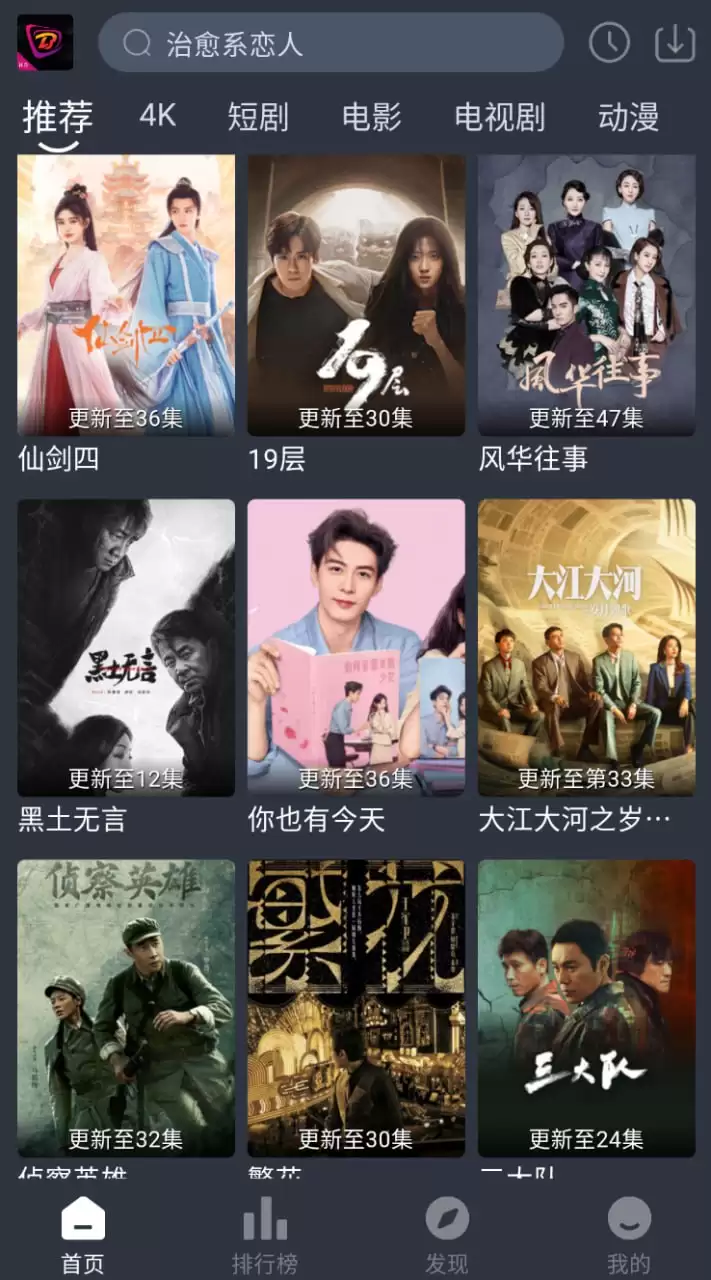Screen dimensions: 711x1280
Task: Switch to the 短剧 tab
Action: tap(258, 117)
